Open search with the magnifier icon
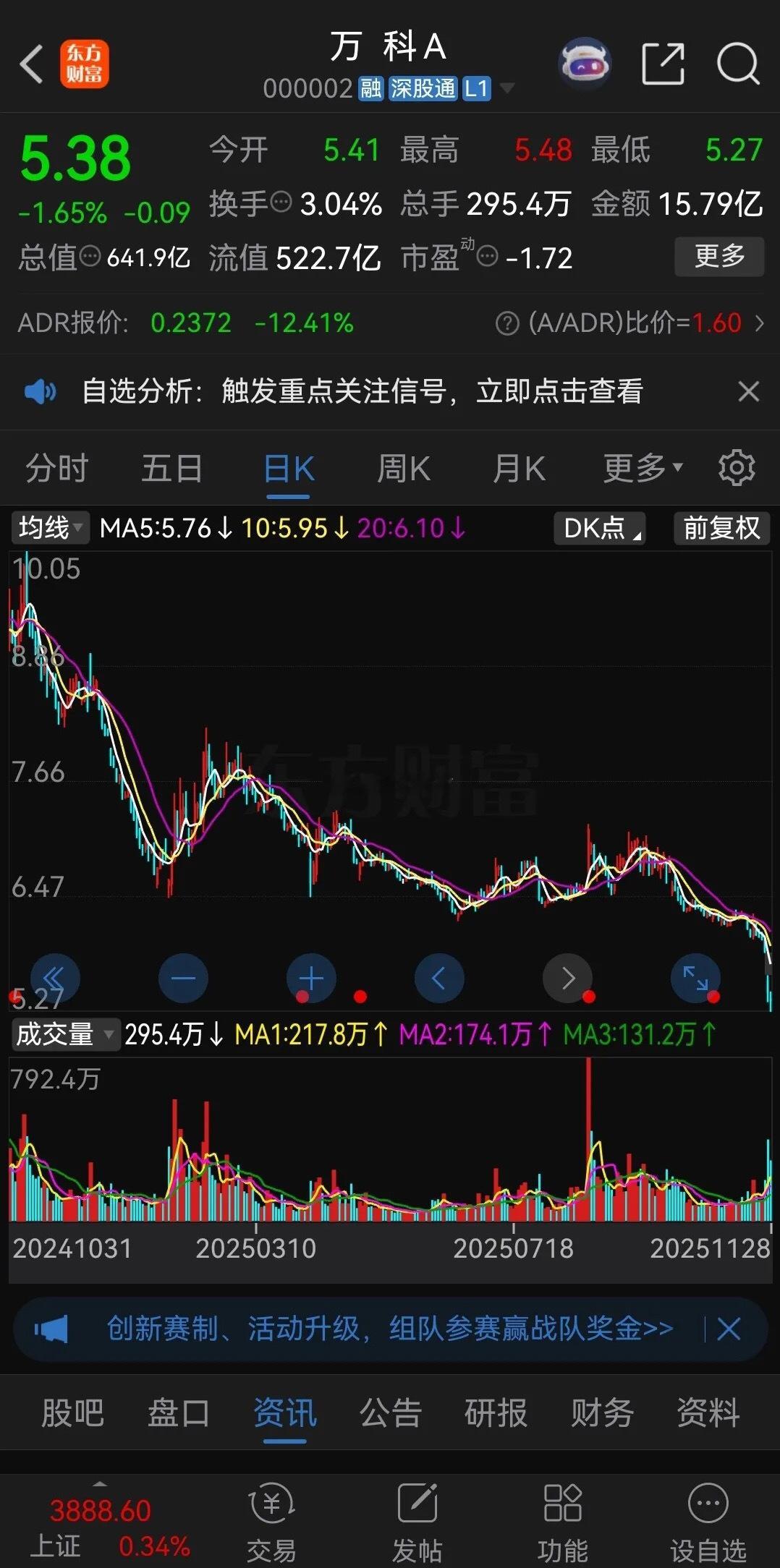This screenshot has height=1568, width=780. point(737,64)
